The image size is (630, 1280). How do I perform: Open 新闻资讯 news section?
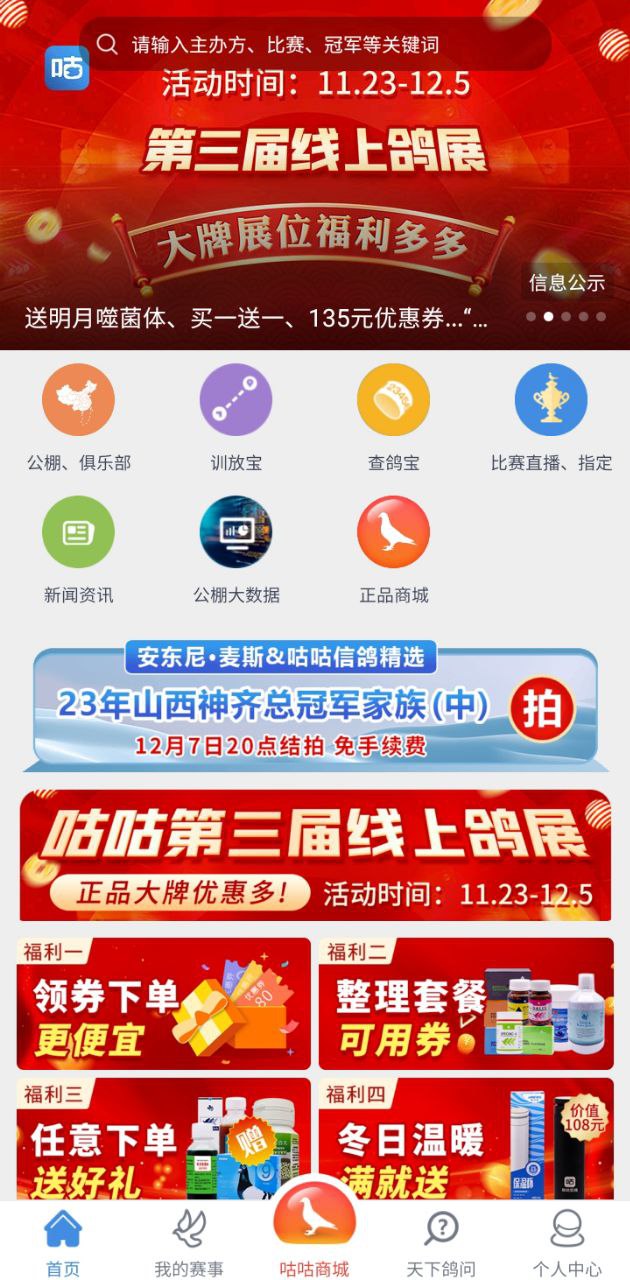[78, 548]
